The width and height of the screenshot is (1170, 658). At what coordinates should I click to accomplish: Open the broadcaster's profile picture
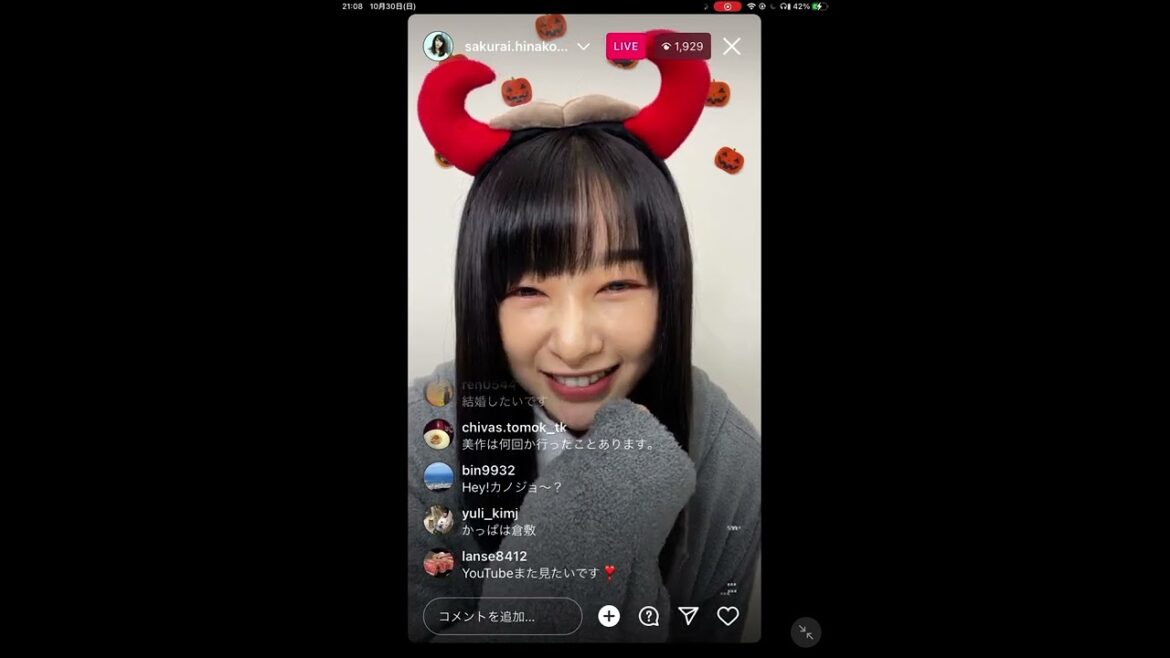[438, 46]
